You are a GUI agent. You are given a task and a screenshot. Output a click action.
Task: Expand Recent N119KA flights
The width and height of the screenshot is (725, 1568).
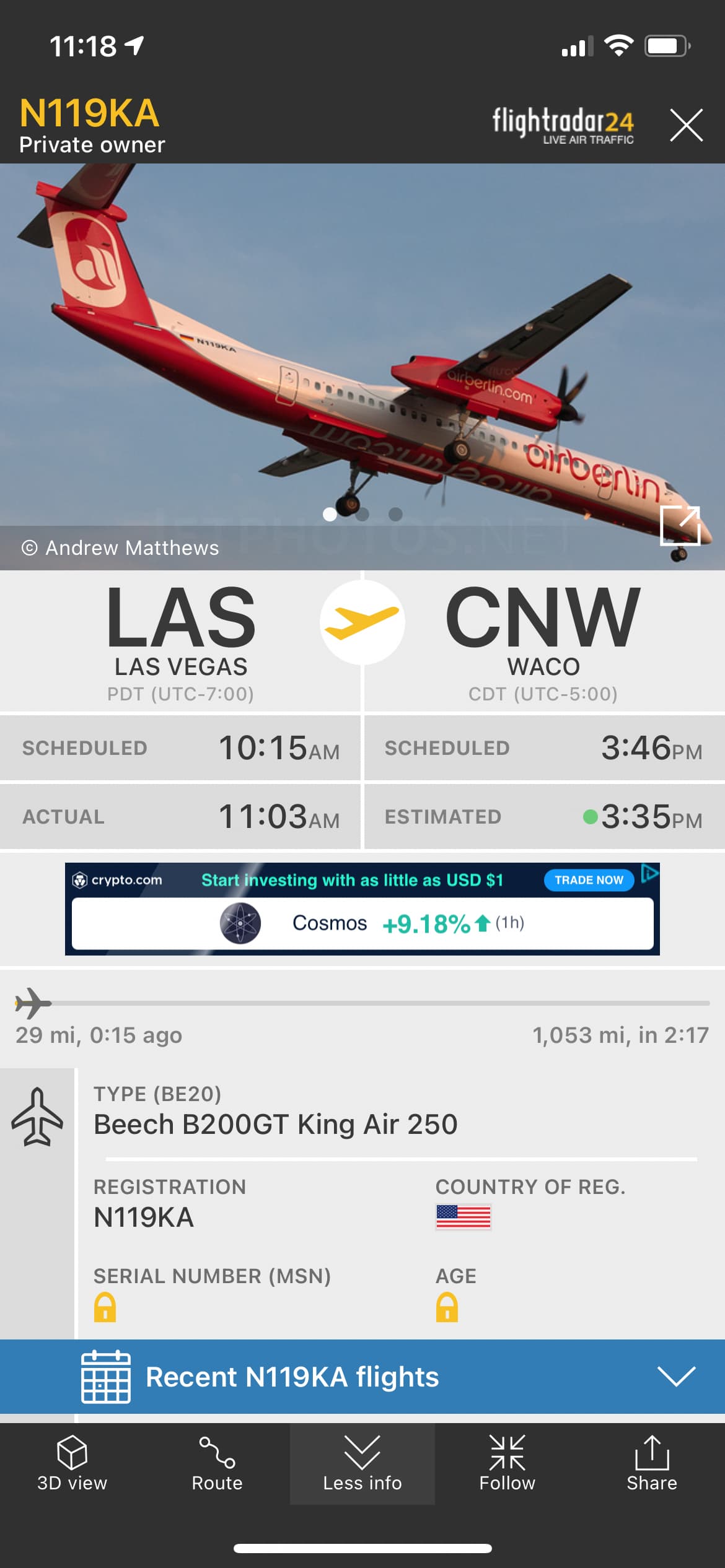coord(362,1377)
